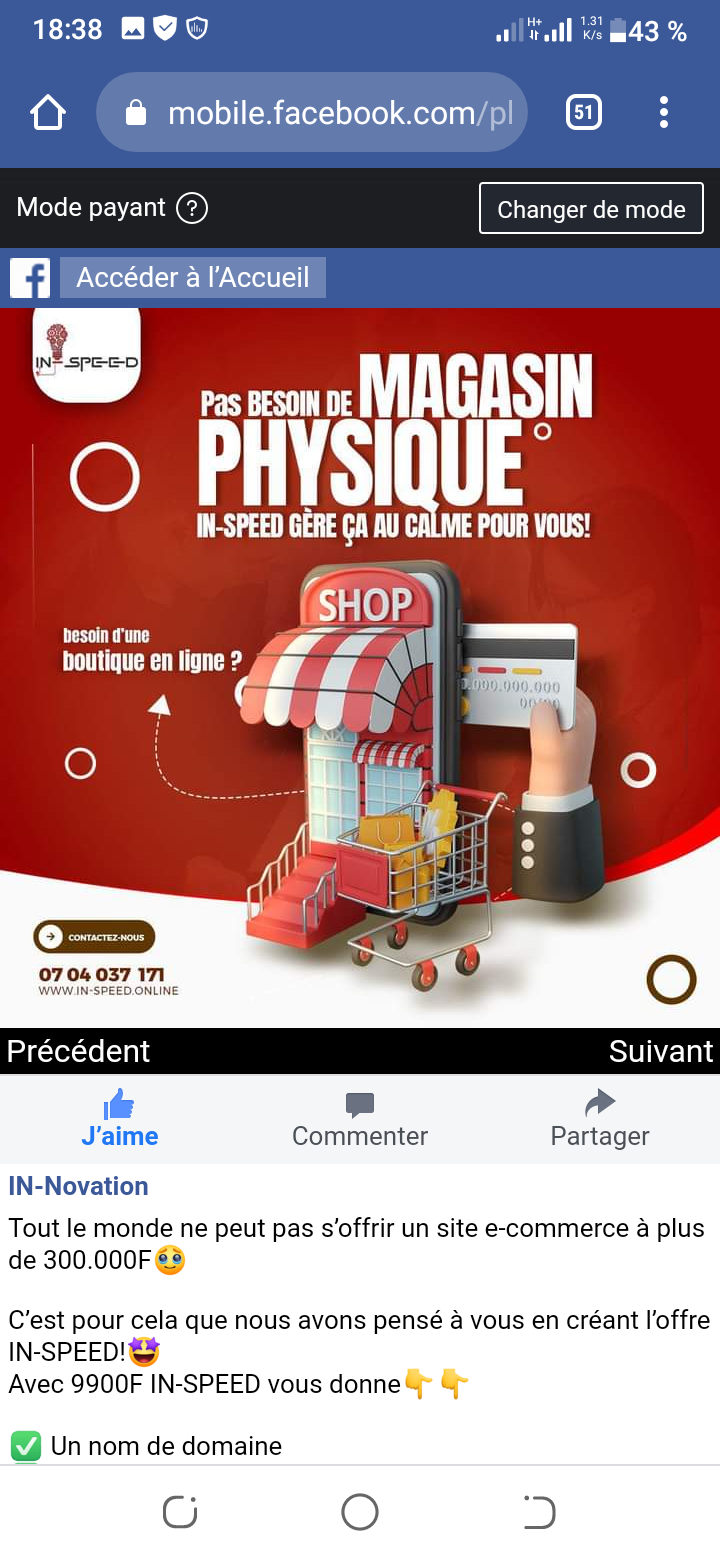Open the browser overflow menu
Image resolution: width=720 pixels, height=1560 pixels.
[663, 112]
